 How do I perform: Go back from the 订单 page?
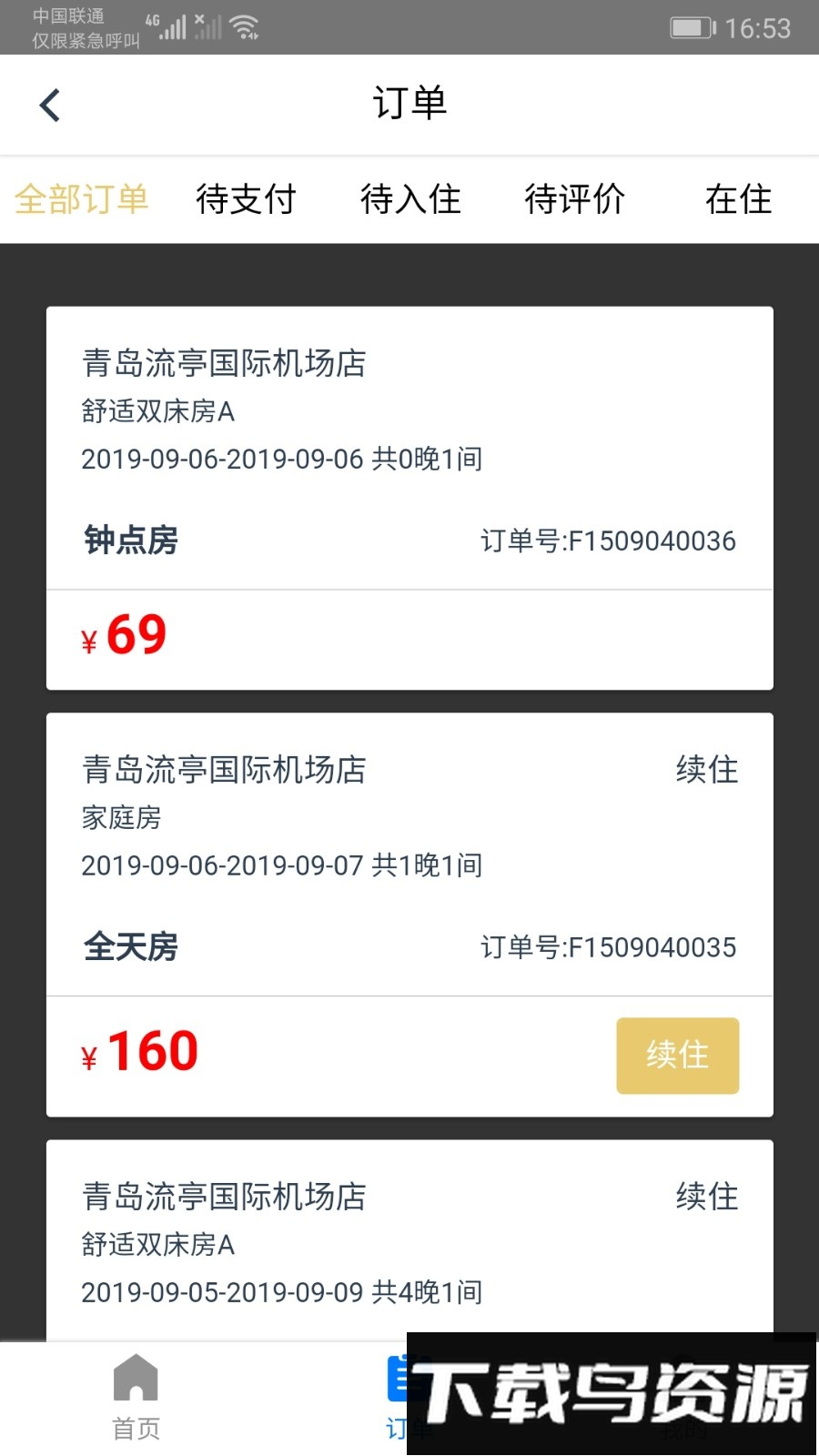51,105
